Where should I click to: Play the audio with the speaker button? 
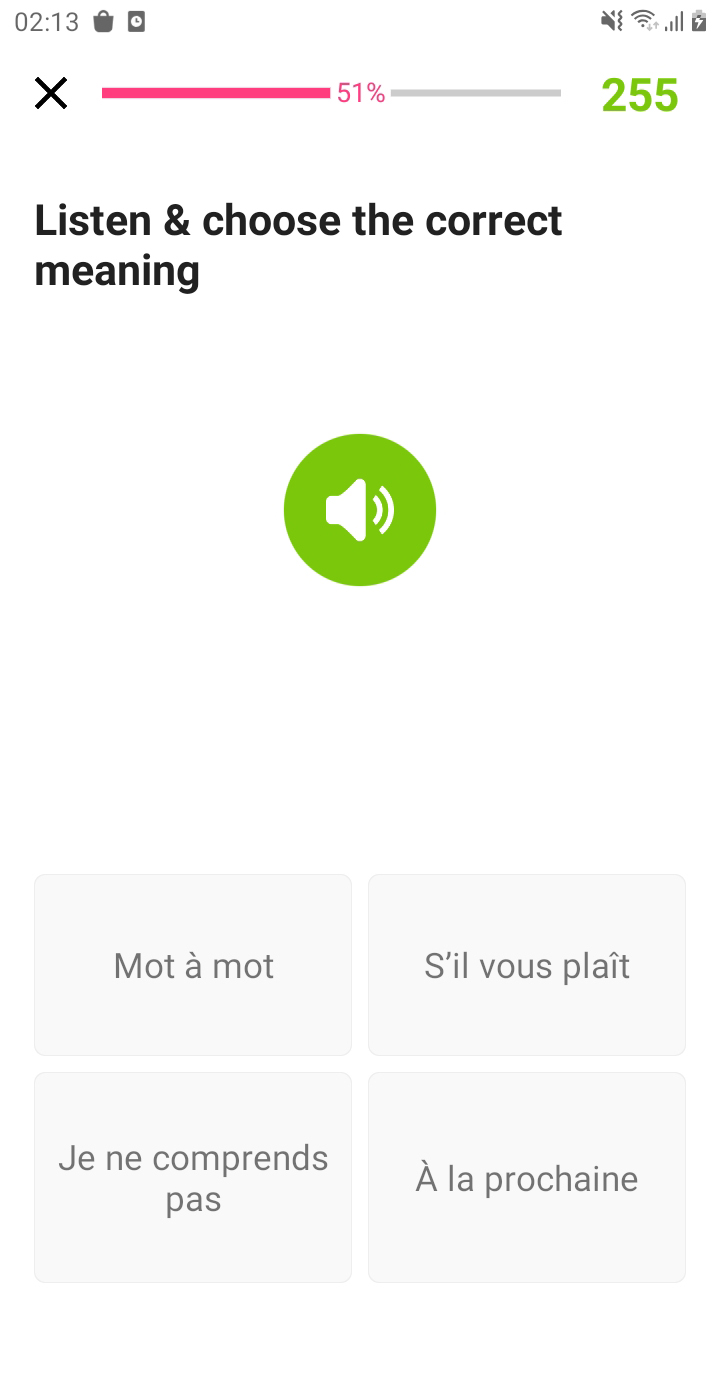pyautogui.click(x=360, y=510)
